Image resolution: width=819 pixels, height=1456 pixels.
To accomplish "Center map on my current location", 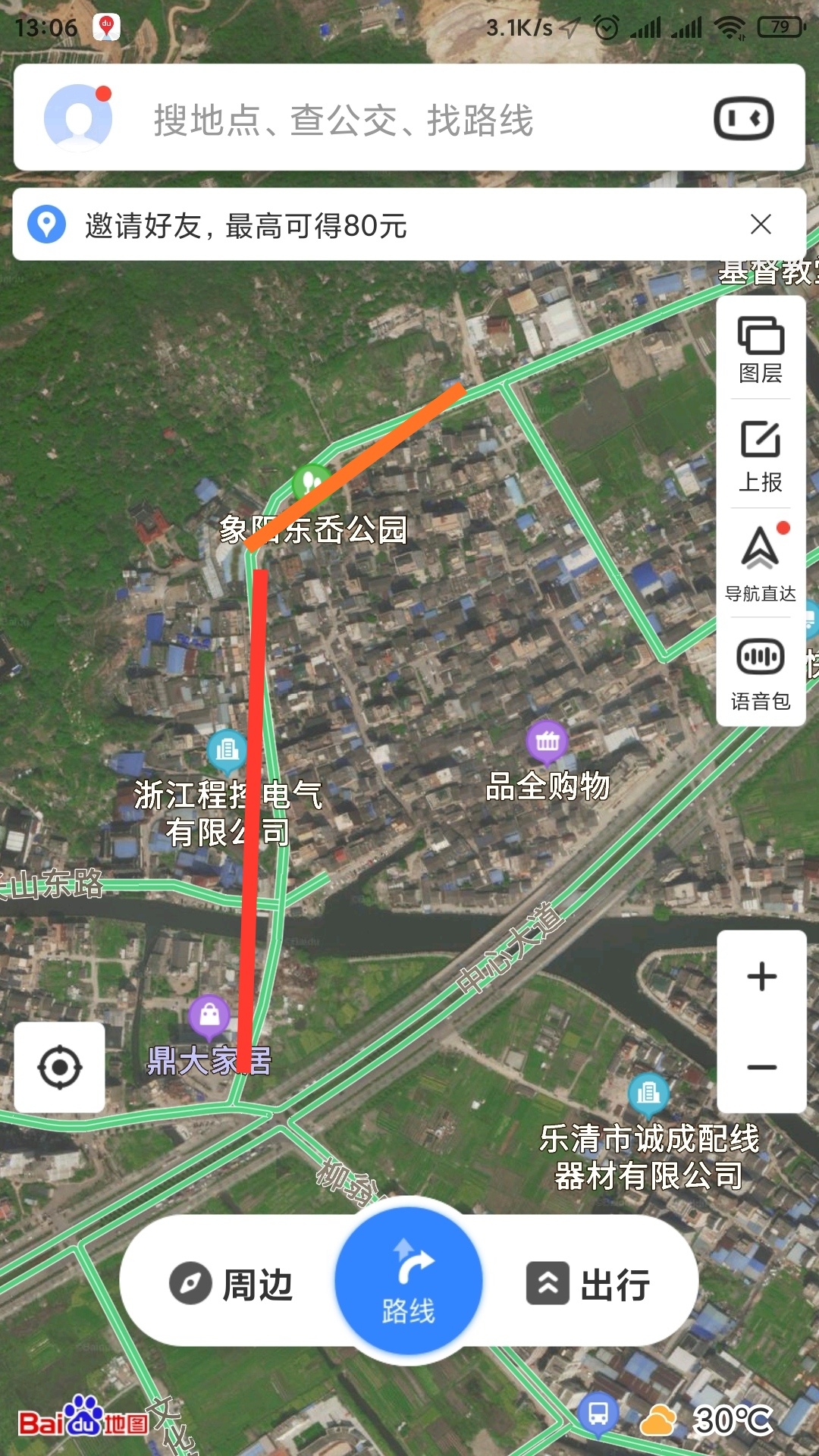I will pyautogui.click(x=60, y=1067).
